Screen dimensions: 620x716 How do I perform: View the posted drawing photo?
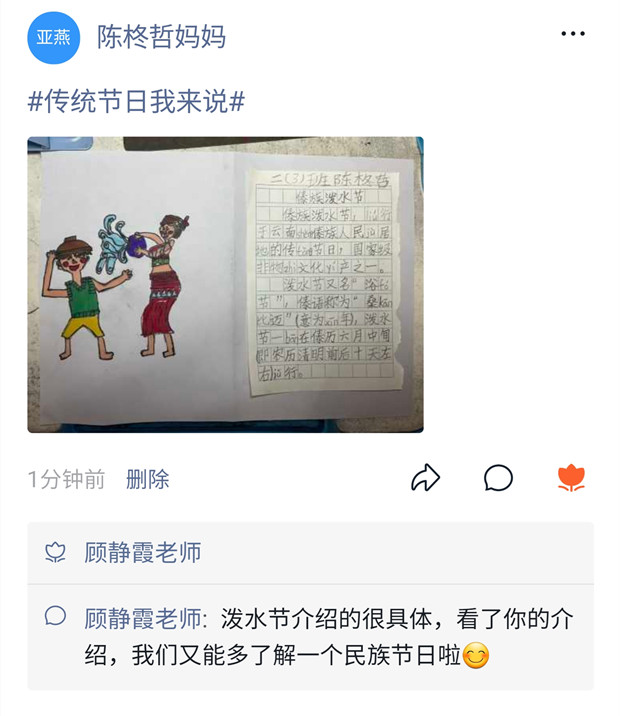pyautogui.click(x=225, y=285)
